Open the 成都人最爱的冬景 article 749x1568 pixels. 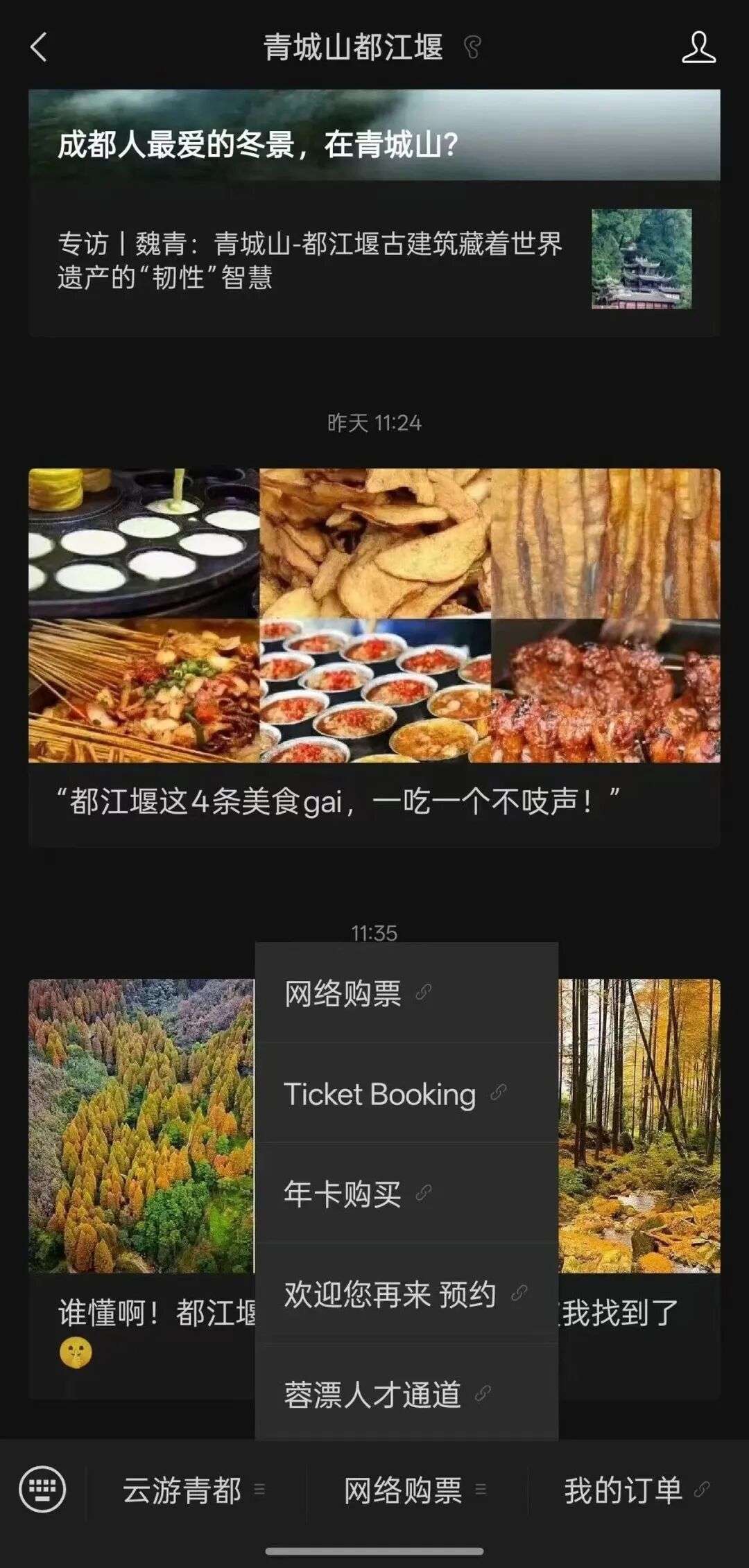[x=374, y=136]
